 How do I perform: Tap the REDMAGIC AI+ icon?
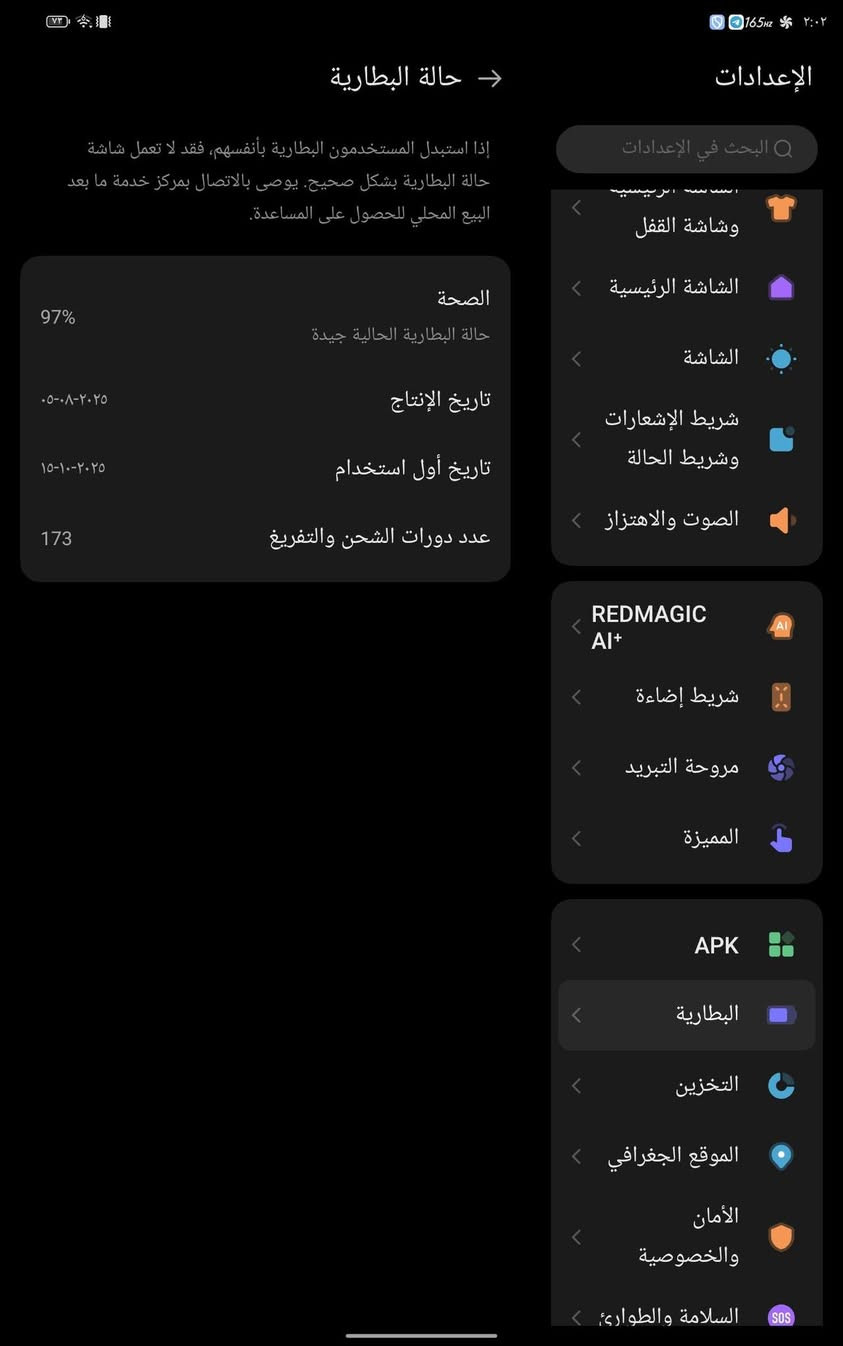click(x=781, y=626)
